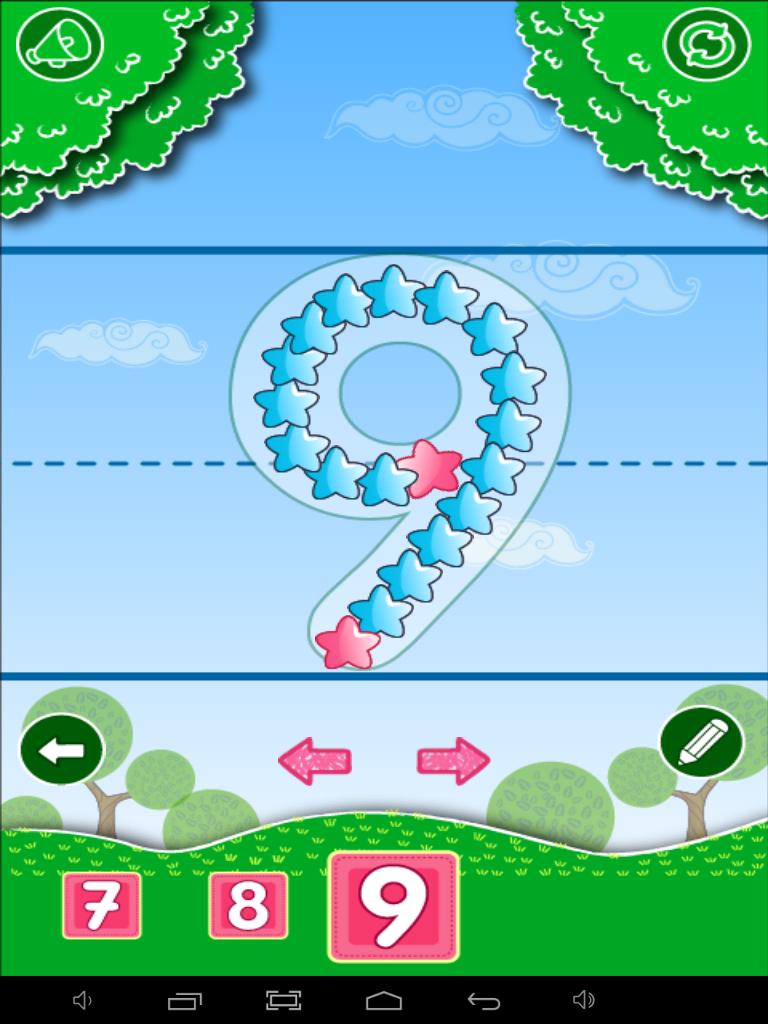Tap the pink right arrow for next number
The image size is (768, 1024).
pyautogui.click(x=453, y=761)
